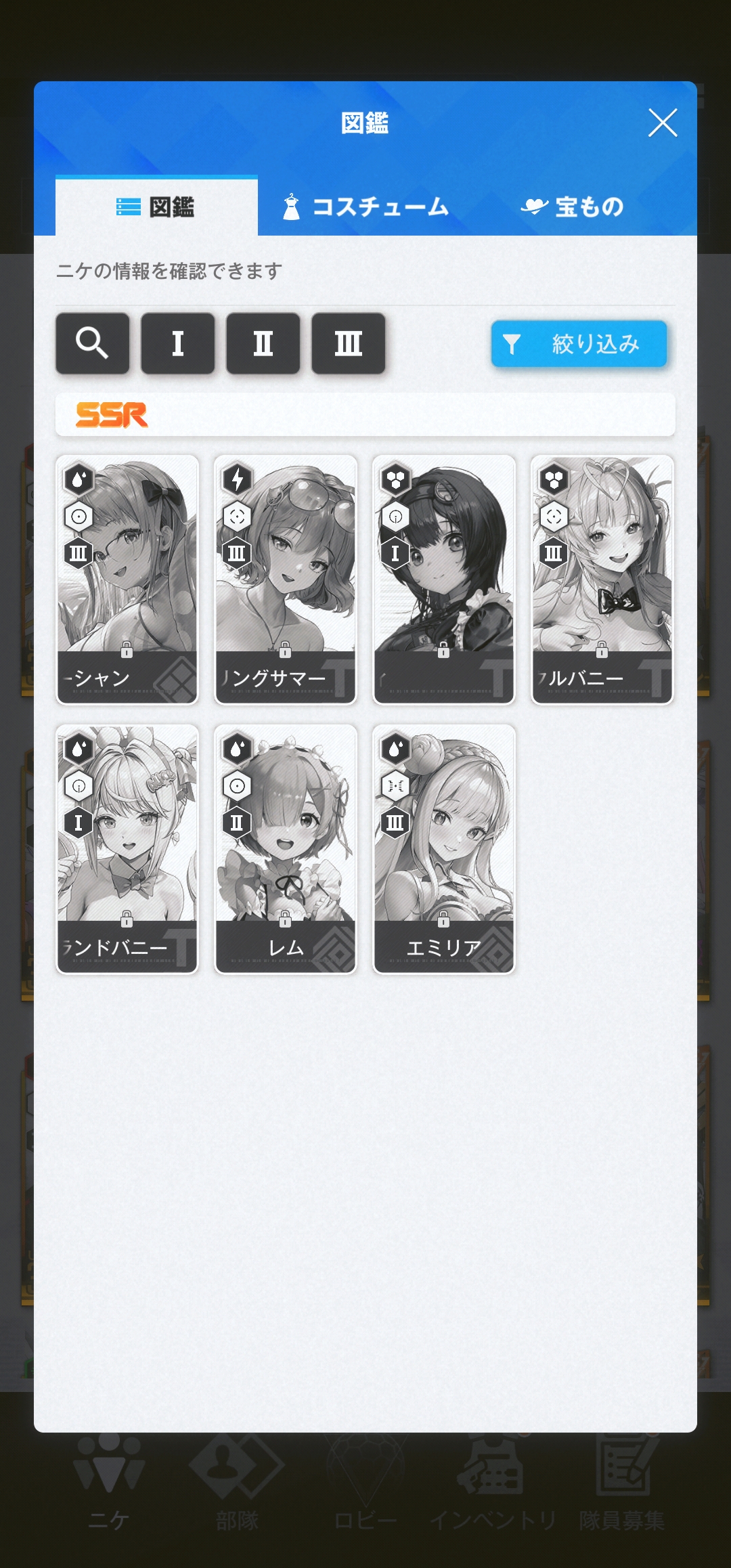Filter by burst II button

(263, 343)
